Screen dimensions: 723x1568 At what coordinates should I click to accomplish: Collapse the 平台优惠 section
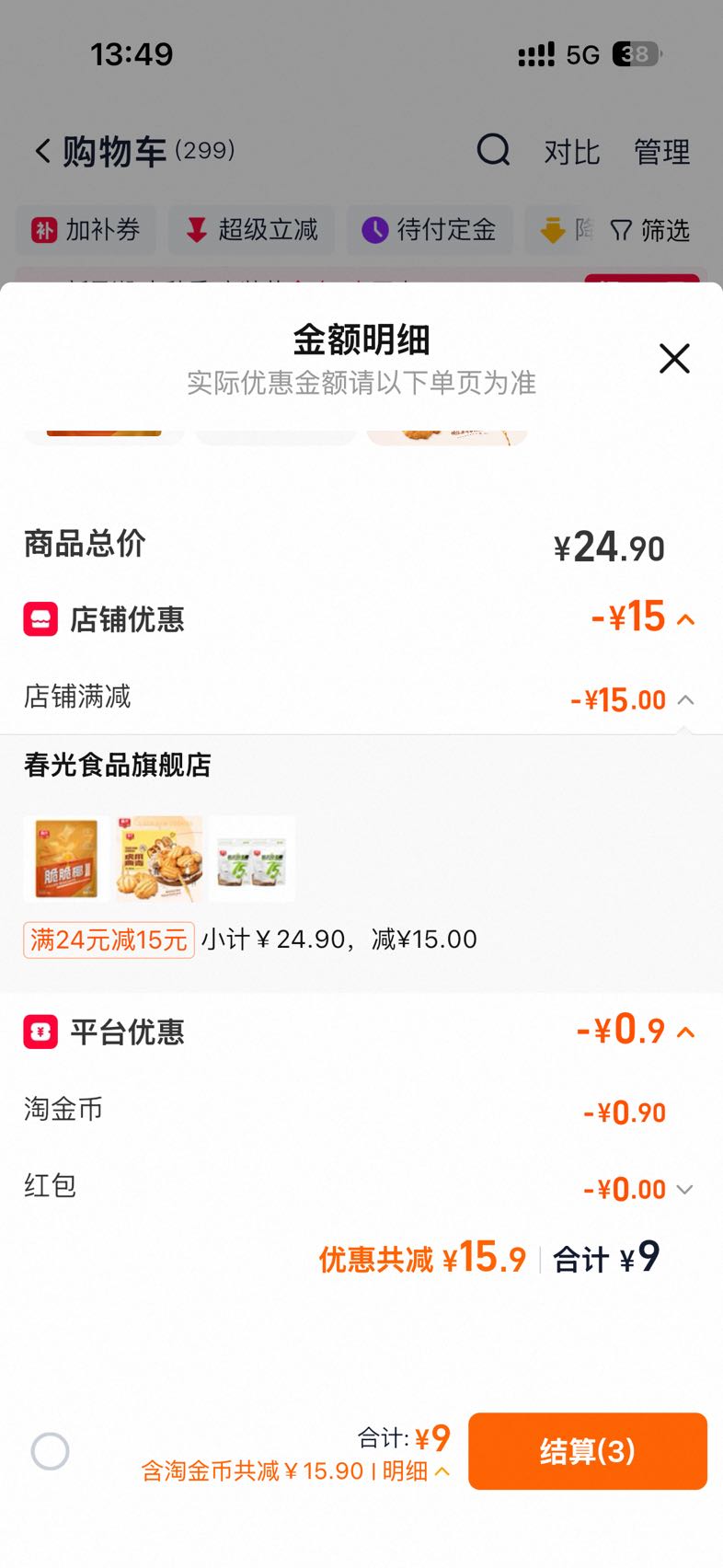[x=685, y=1032]
